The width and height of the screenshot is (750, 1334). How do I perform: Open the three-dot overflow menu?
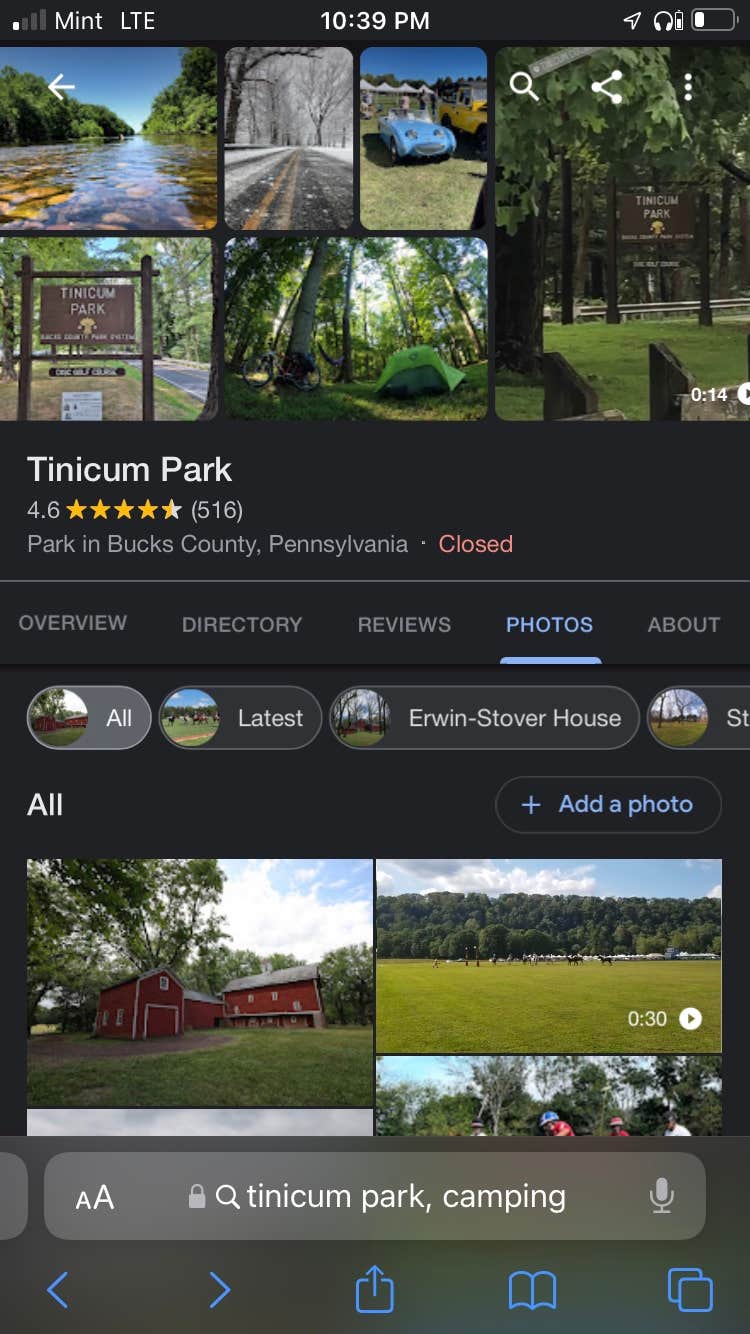(x=688, y=87)
